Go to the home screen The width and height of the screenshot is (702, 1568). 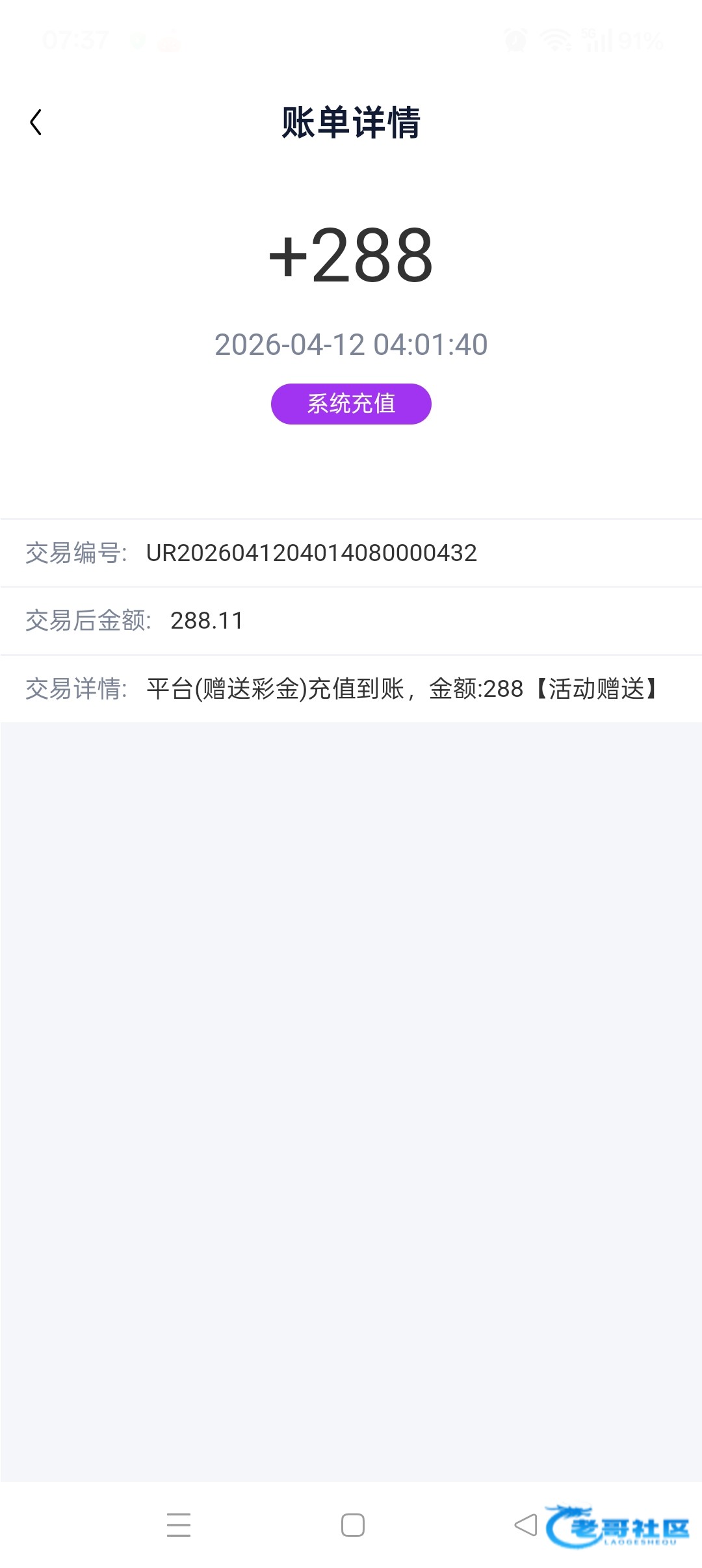[352, 1524]
